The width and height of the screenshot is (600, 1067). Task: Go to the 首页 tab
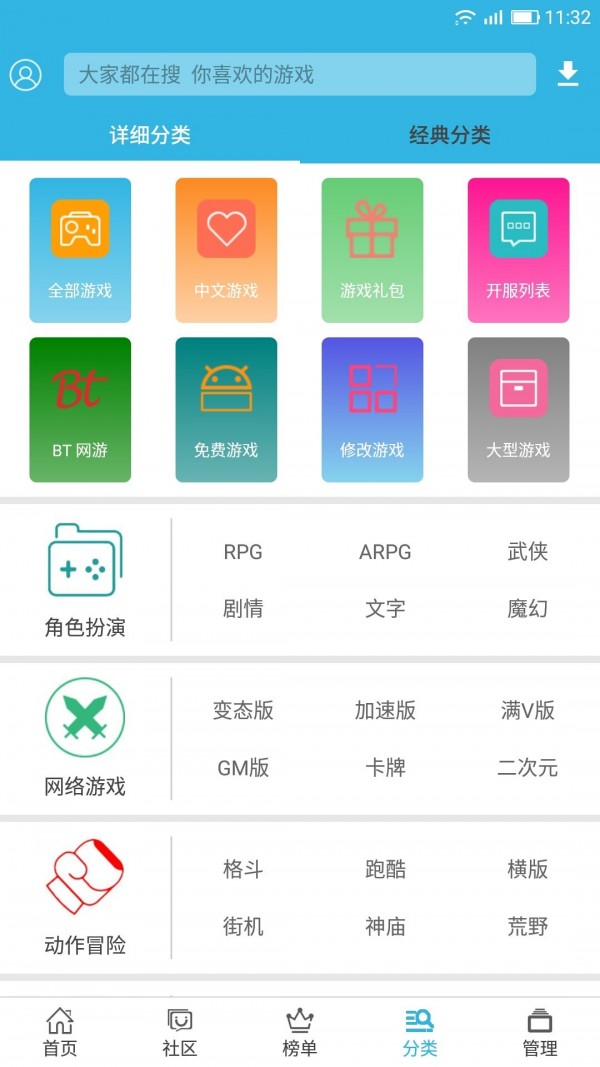pyautogui.click(x=60, y=1032)
